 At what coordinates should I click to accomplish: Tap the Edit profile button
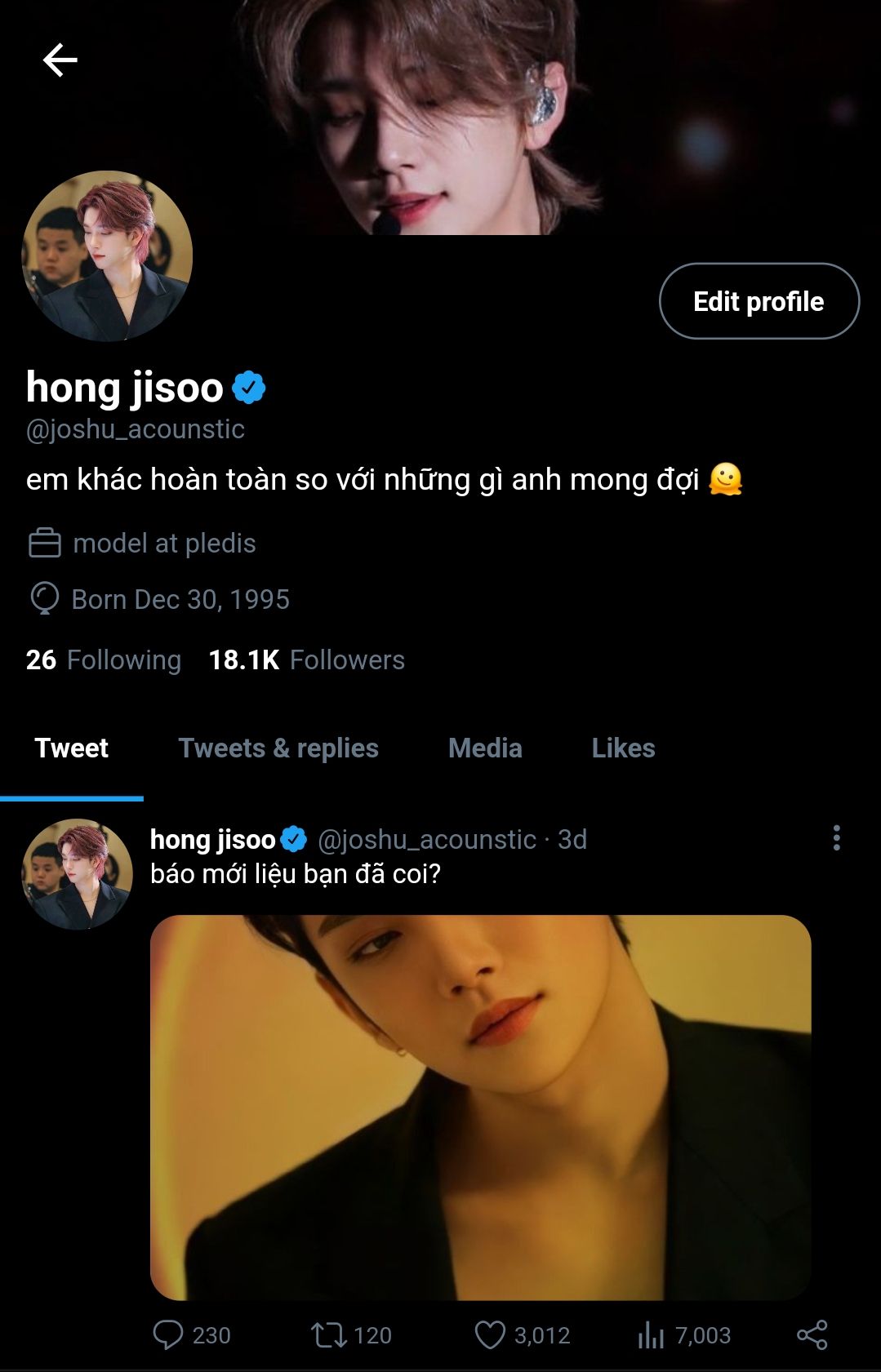(759, 301)
